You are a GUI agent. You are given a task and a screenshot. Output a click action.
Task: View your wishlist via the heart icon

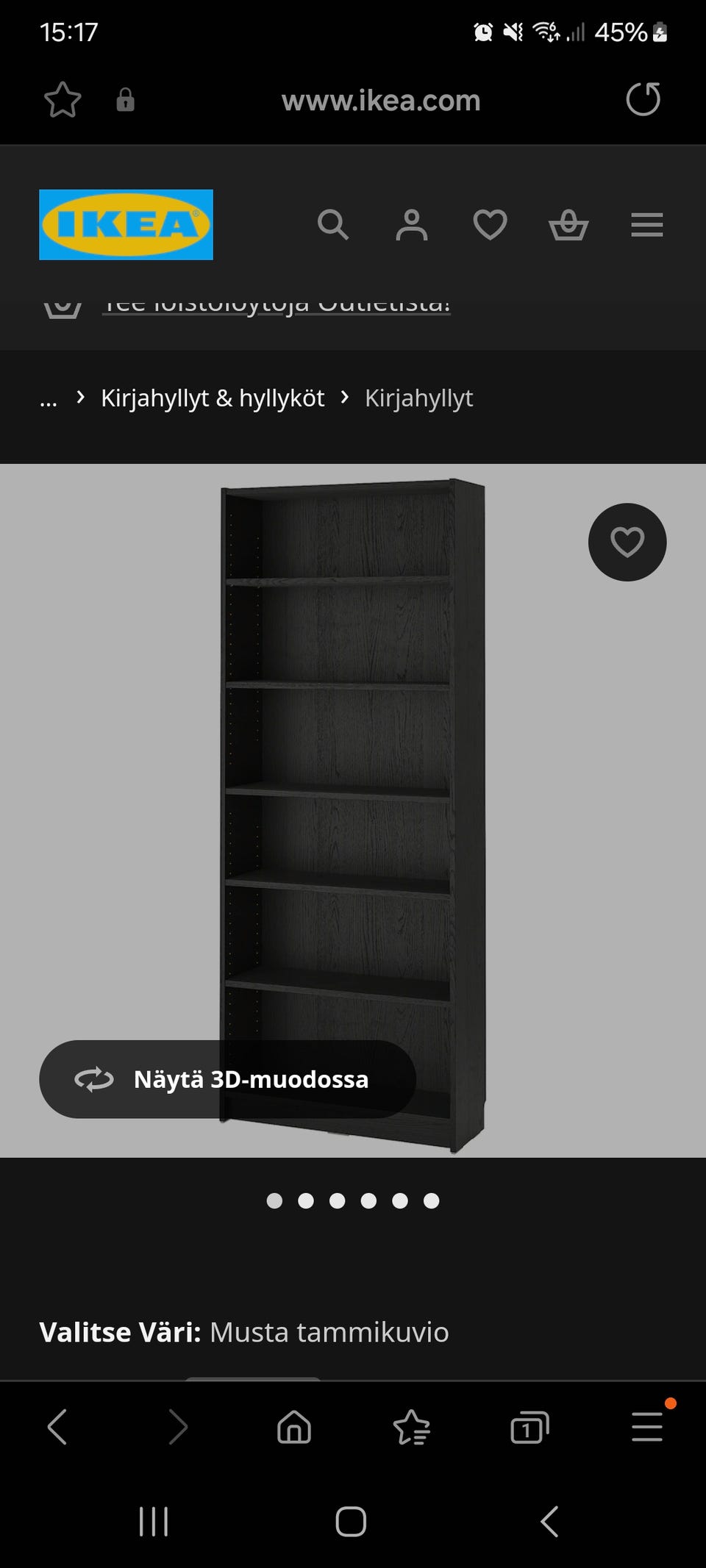490,225
